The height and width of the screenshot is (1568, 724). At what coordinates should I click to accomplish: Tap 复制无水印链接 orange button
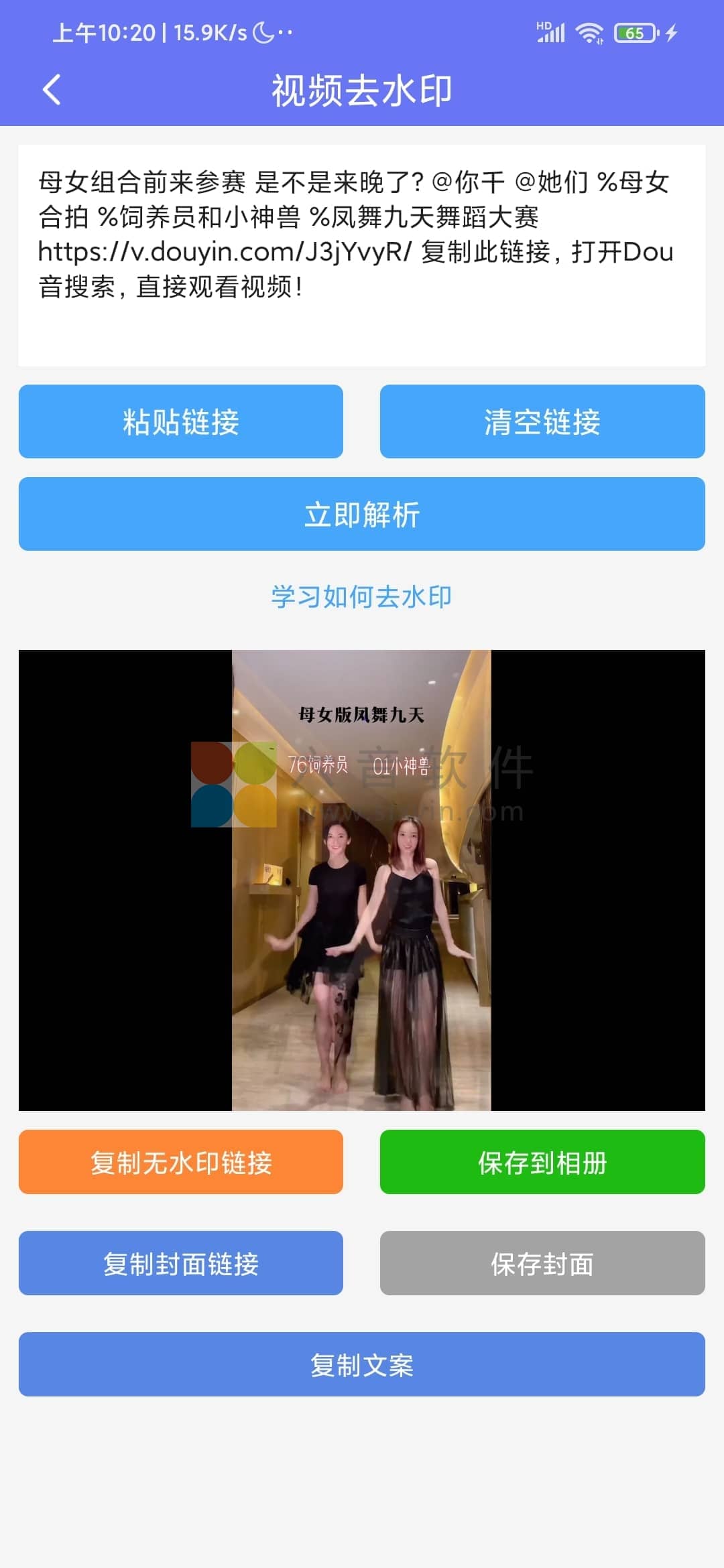(x=180, y=1161)
